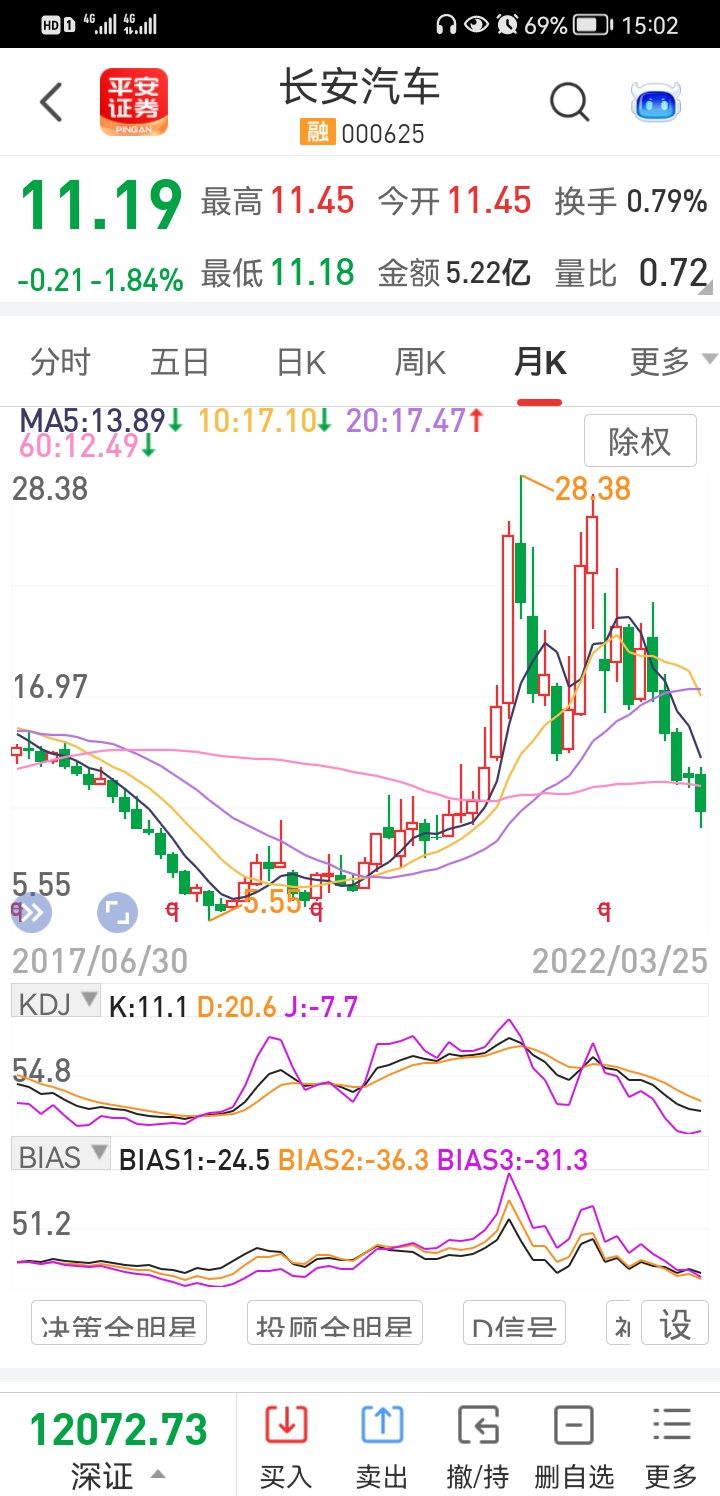Open 撤/持 orders and holdings
The image size is (720, 1496).
pyautogui.click(x=478, y=1444)
